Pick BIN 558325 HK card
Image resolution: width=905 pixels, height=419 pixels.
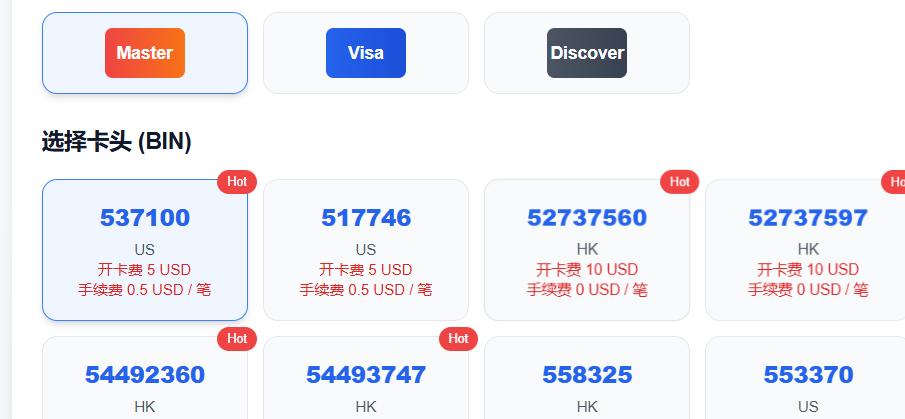tap(587, 380)
